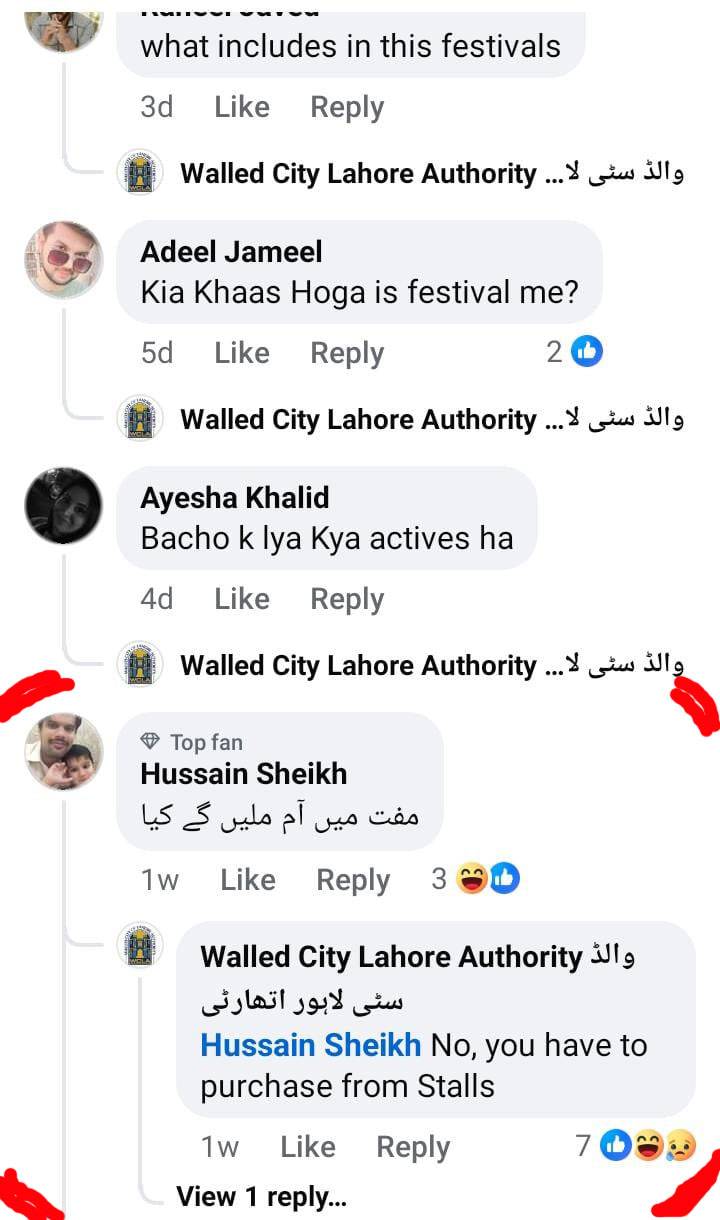Screen dimensions: 720x1220
Task: View reactions on Hussain Sheikh's comment
Action: point(475,879)
